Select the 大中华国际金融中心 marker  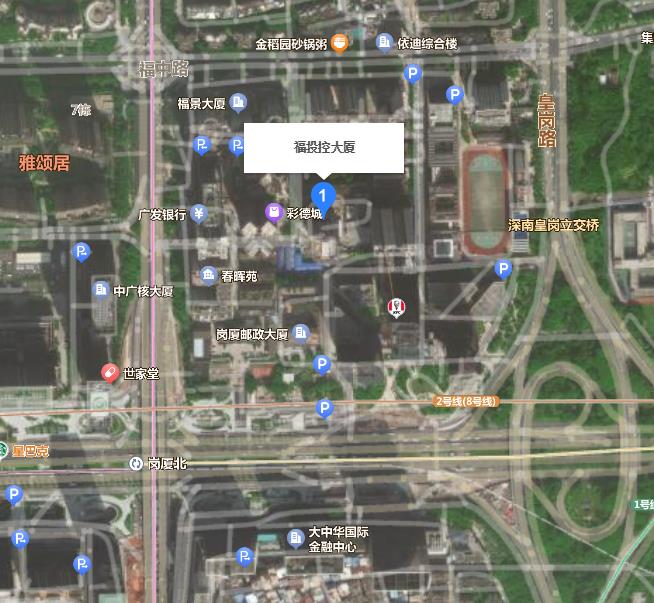[296, 538]
